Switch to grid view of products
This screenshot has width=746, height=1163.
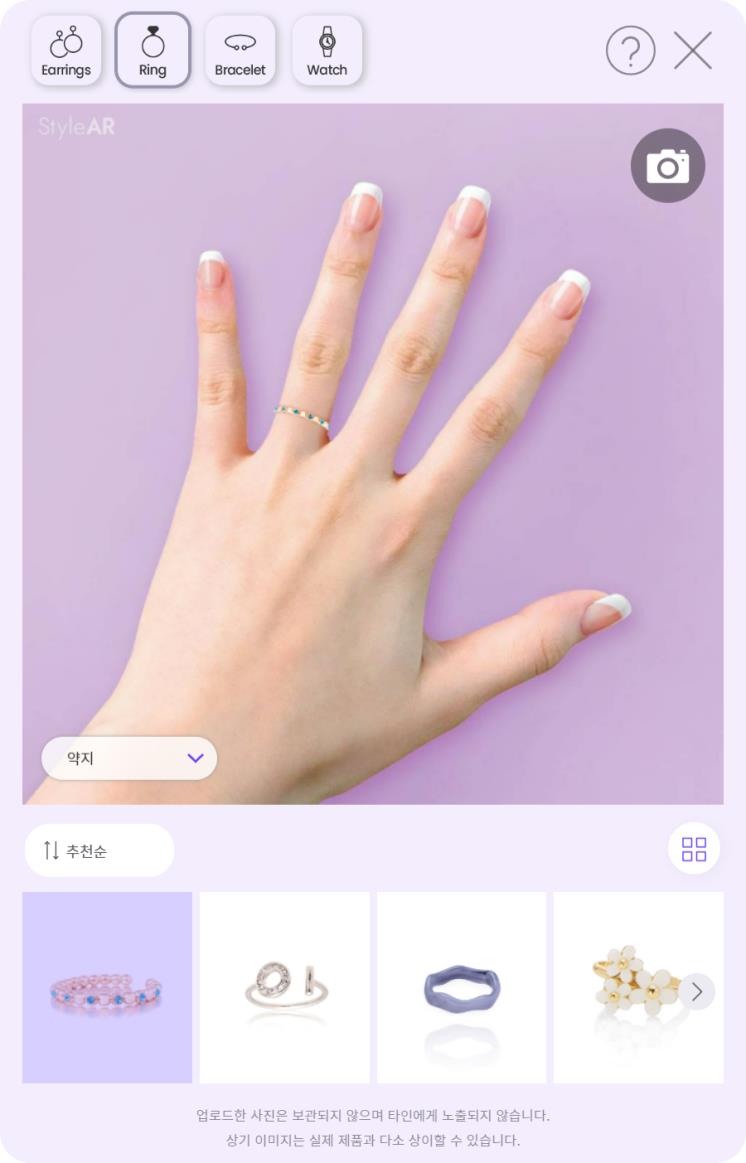click(693, 849)
